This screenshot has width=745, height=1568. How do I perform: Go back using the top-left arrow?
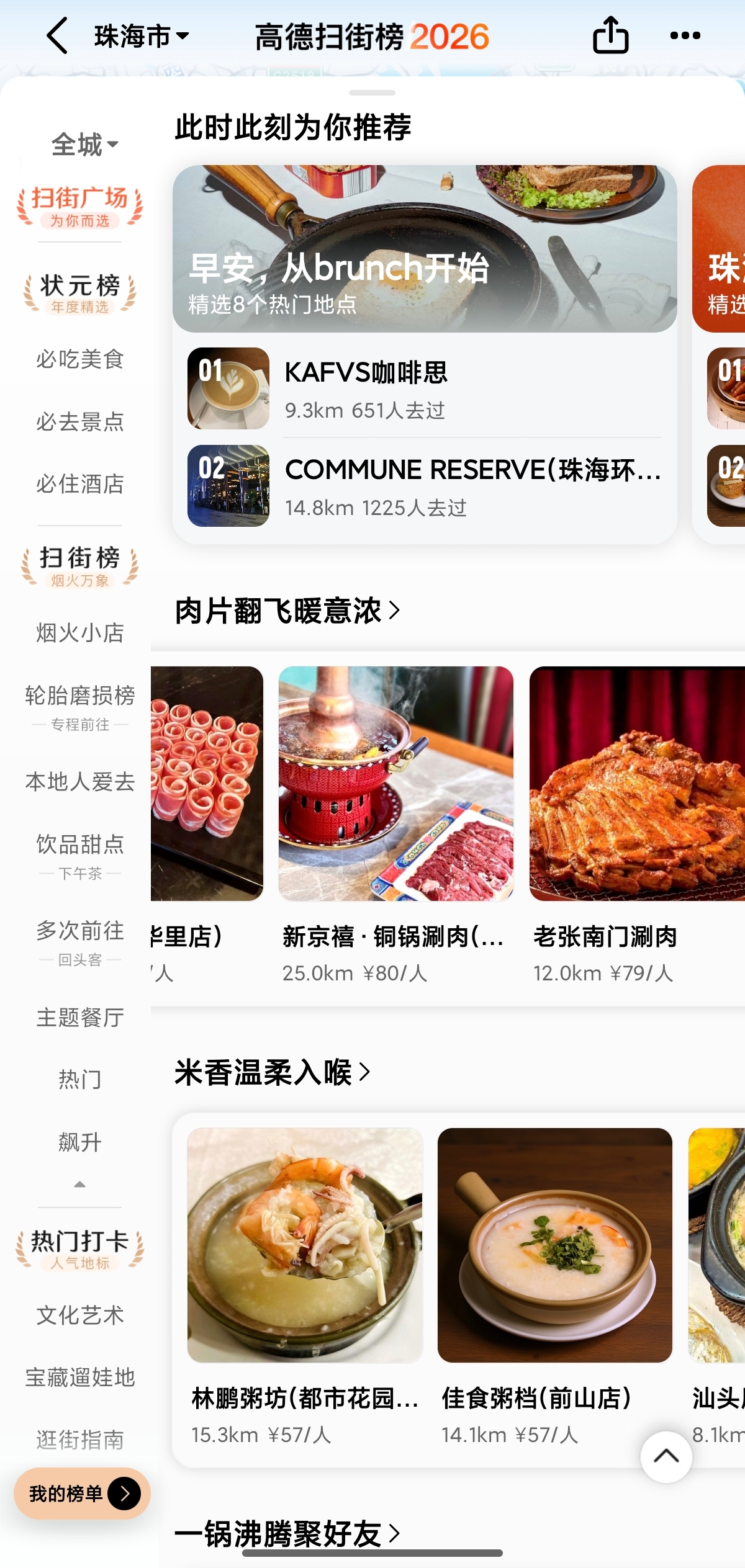click(57, 36)
